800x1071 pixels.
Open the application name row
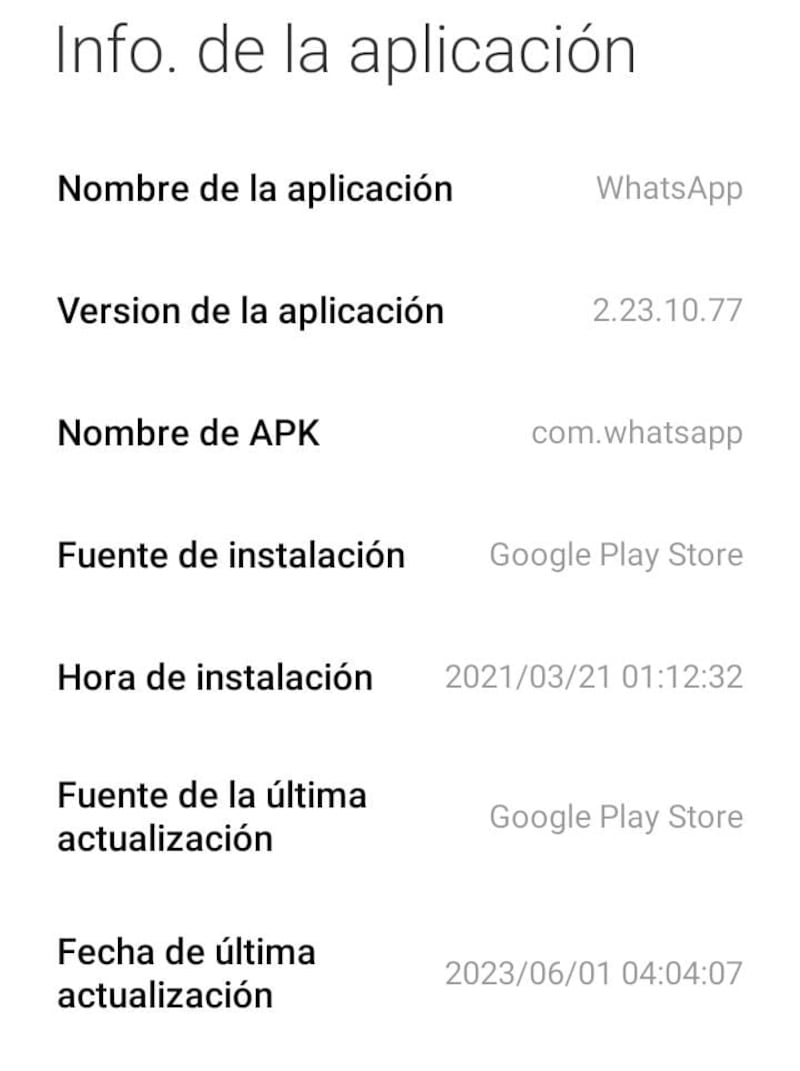click(400, 189)
